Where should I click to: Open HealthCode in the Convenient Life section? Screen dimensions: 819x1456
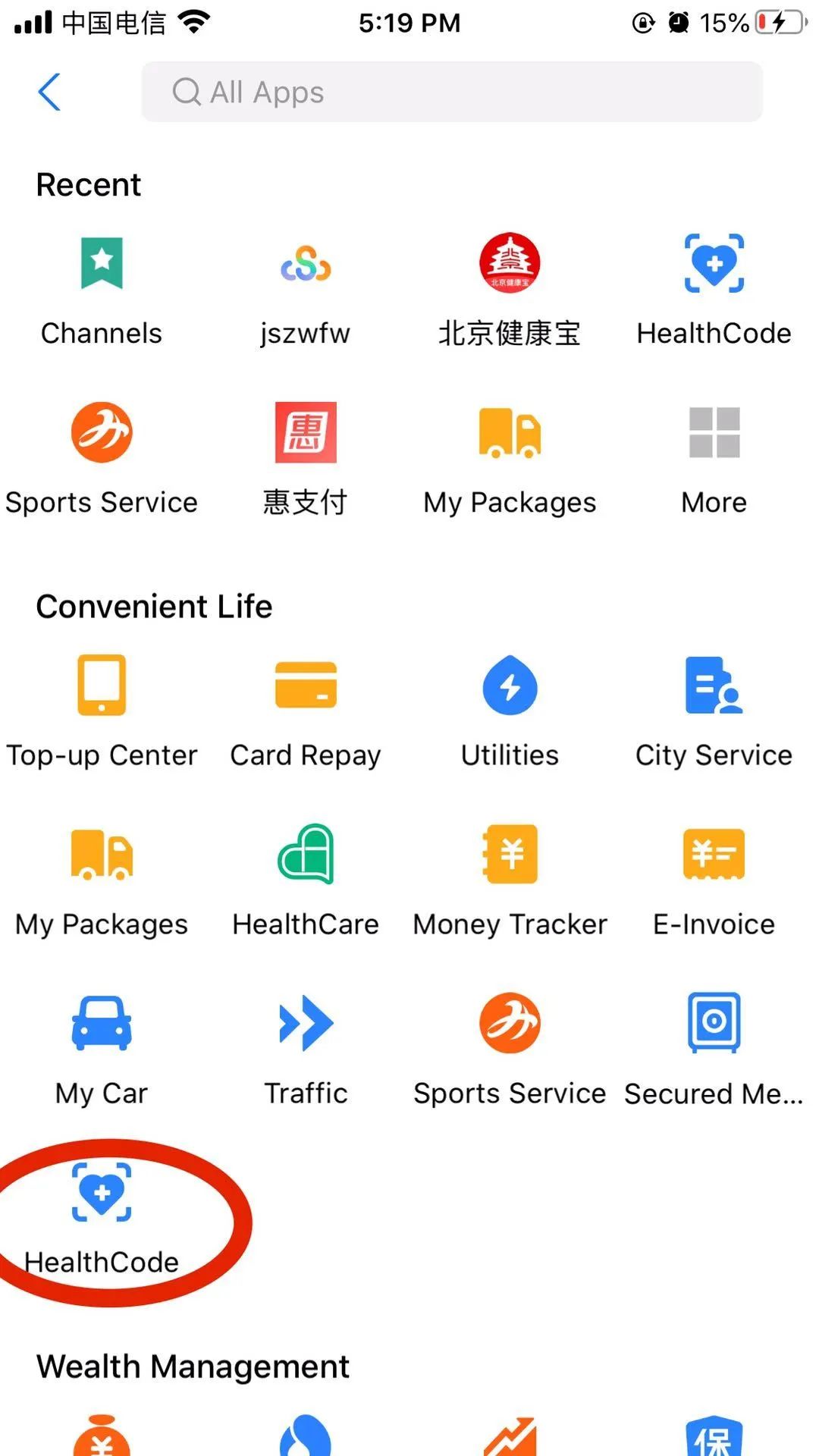(102, 1219)
